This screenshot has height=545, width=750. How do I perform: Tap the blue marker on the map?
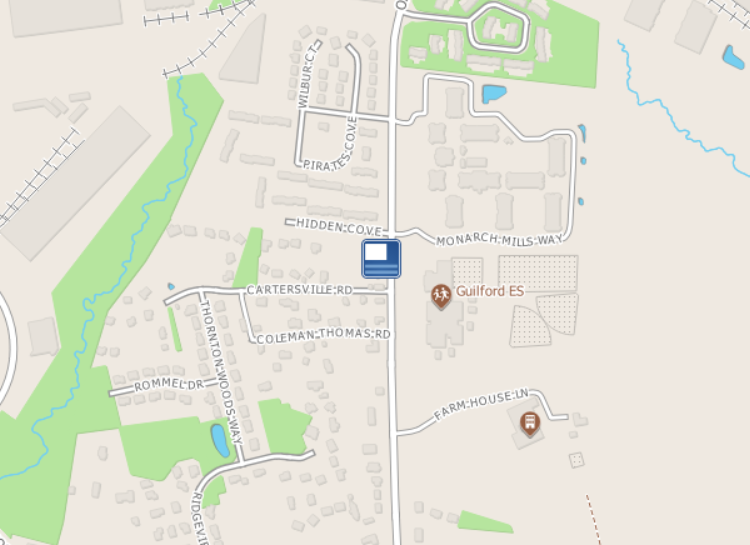(381, 258)
